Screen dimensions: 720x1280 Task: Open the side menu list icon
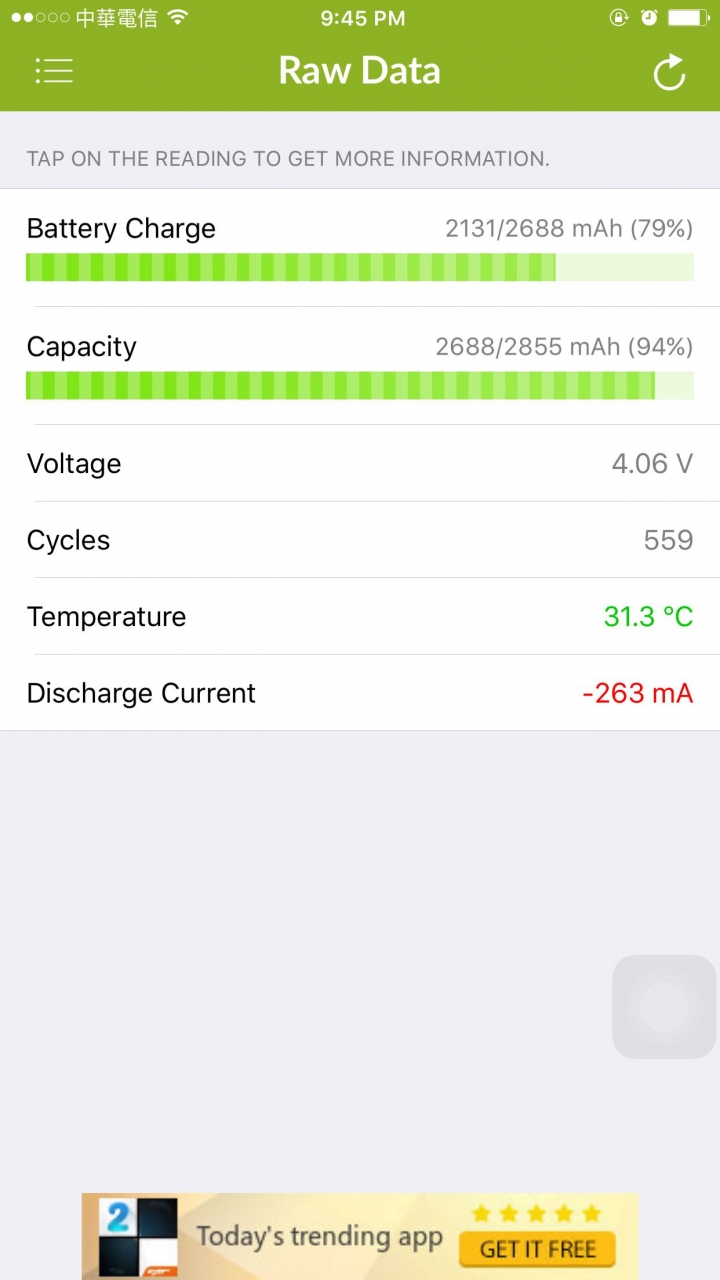pyautogui.click(x=54, y=71)
